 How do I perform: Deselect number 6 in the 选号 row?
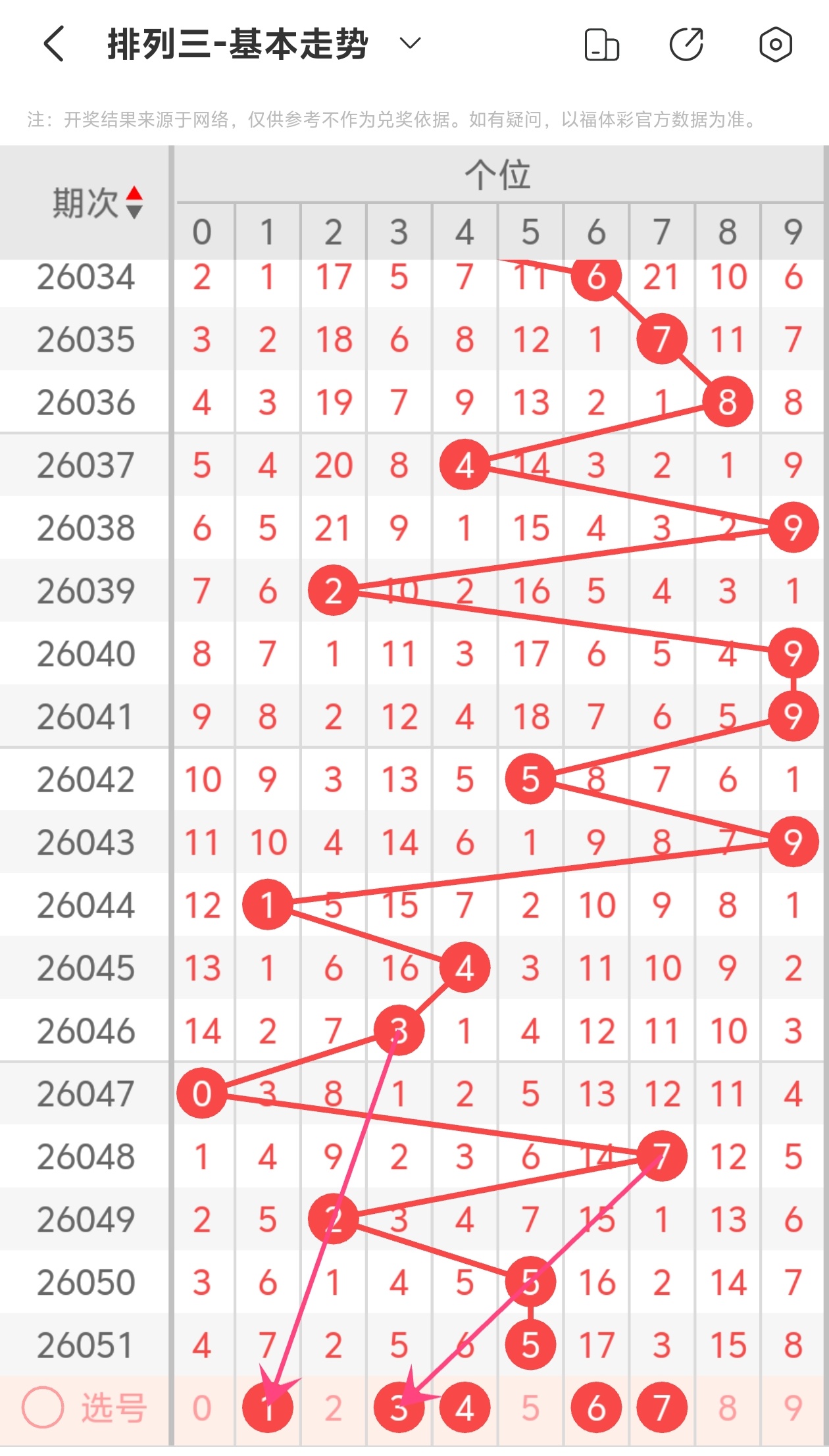point(596,1408)
